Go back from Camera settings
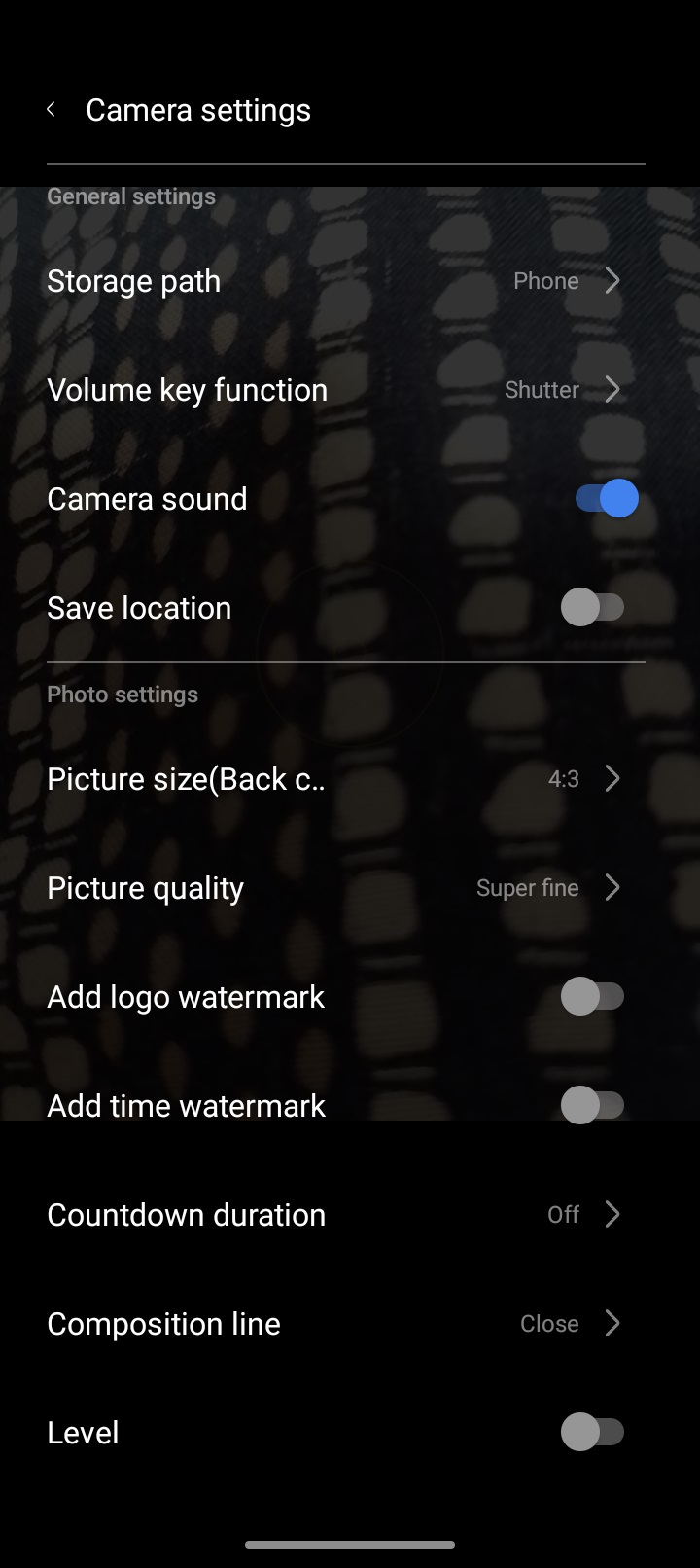This screenshot has width=700, height=1568. [x=51, y=110]
